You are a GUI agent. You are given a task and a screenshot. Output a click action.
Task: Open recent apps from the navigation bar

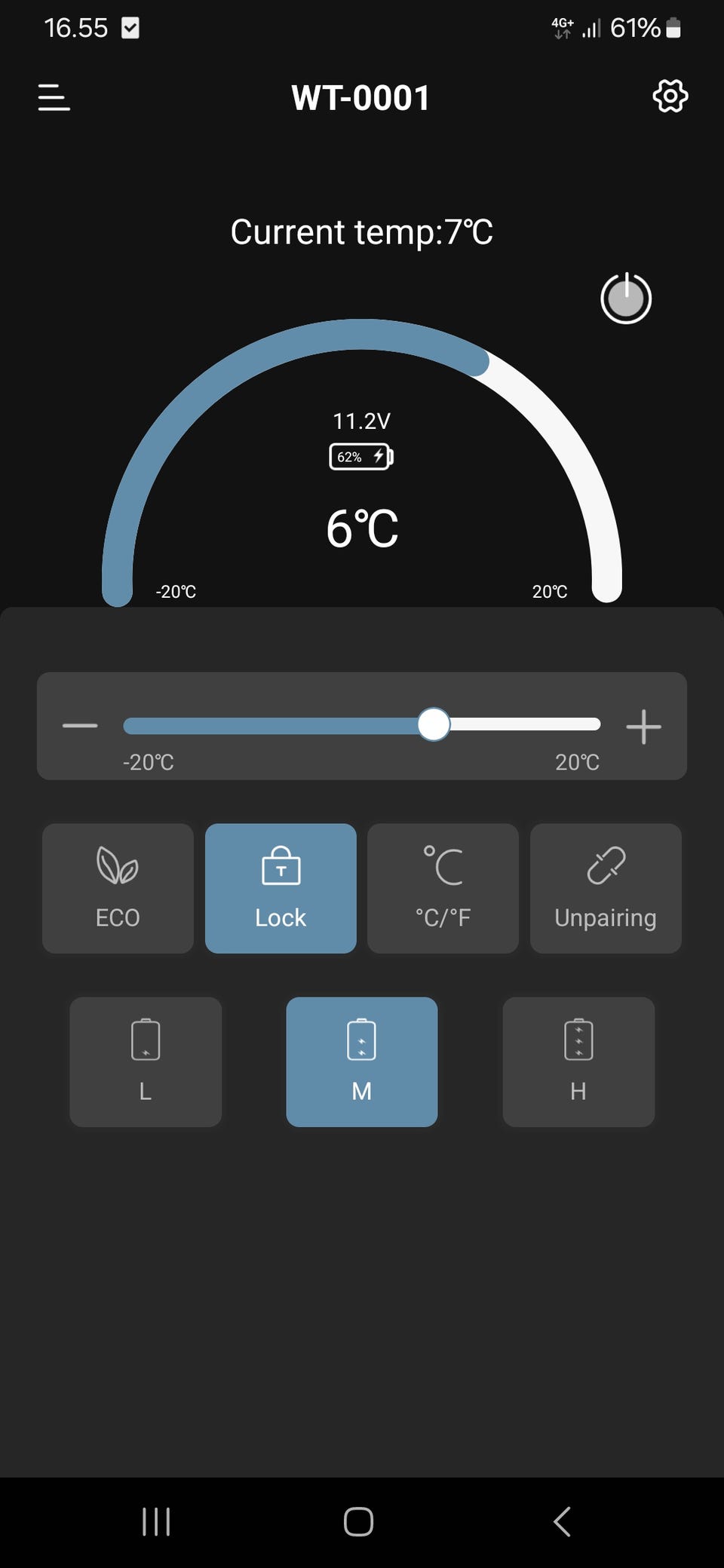point(156,1521)
